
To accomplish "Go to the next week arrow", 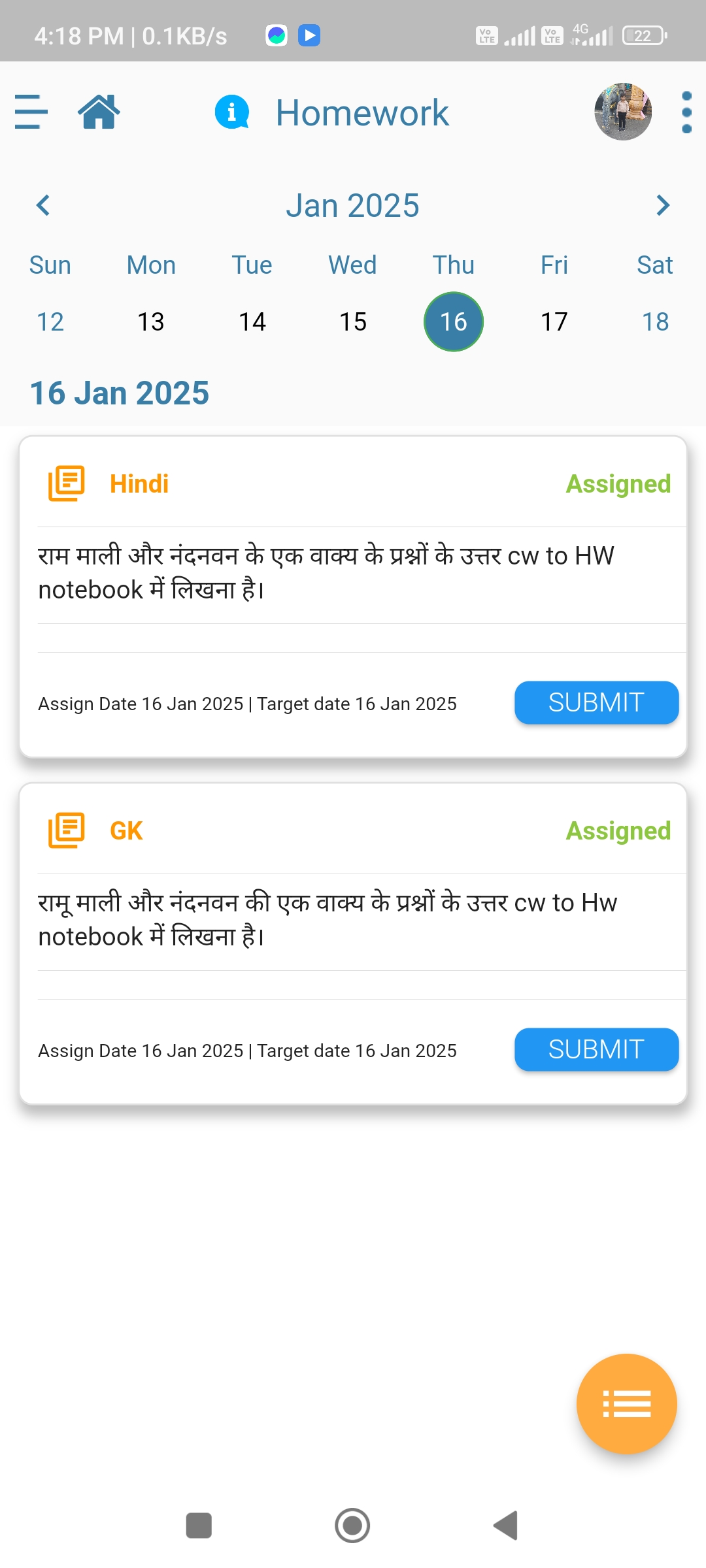I will click(x=663, y=205).
